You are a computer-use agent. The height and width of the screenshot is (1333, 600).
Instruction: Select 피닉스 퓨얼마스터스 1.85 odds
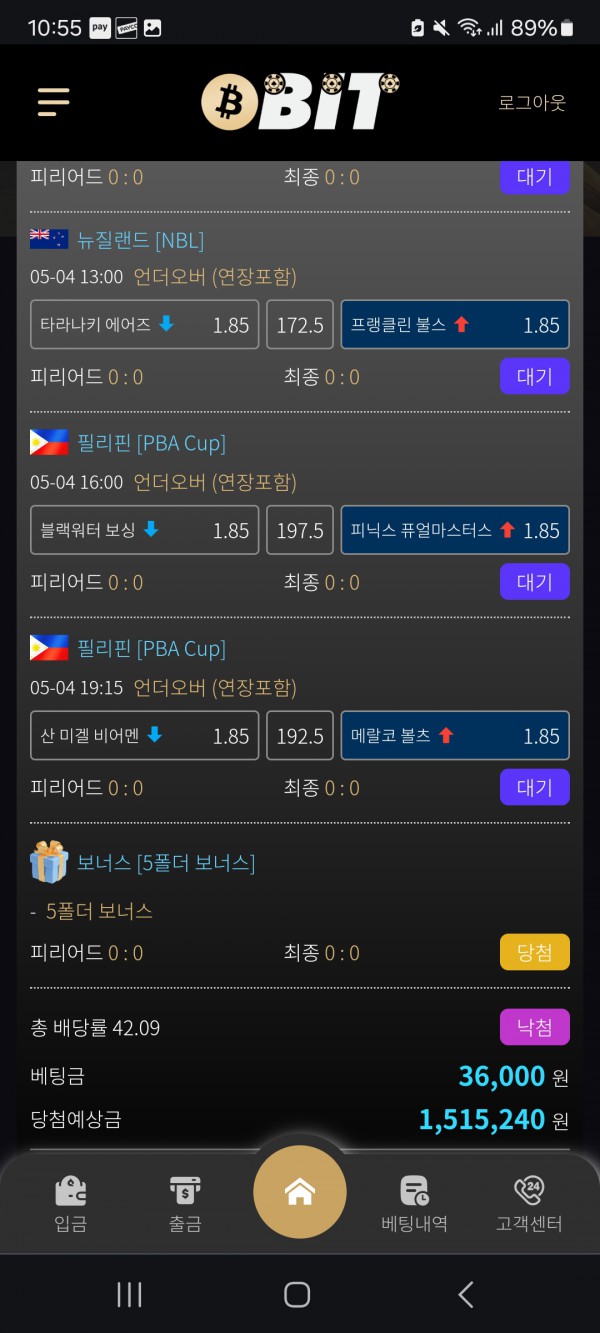tap(455, 530)
